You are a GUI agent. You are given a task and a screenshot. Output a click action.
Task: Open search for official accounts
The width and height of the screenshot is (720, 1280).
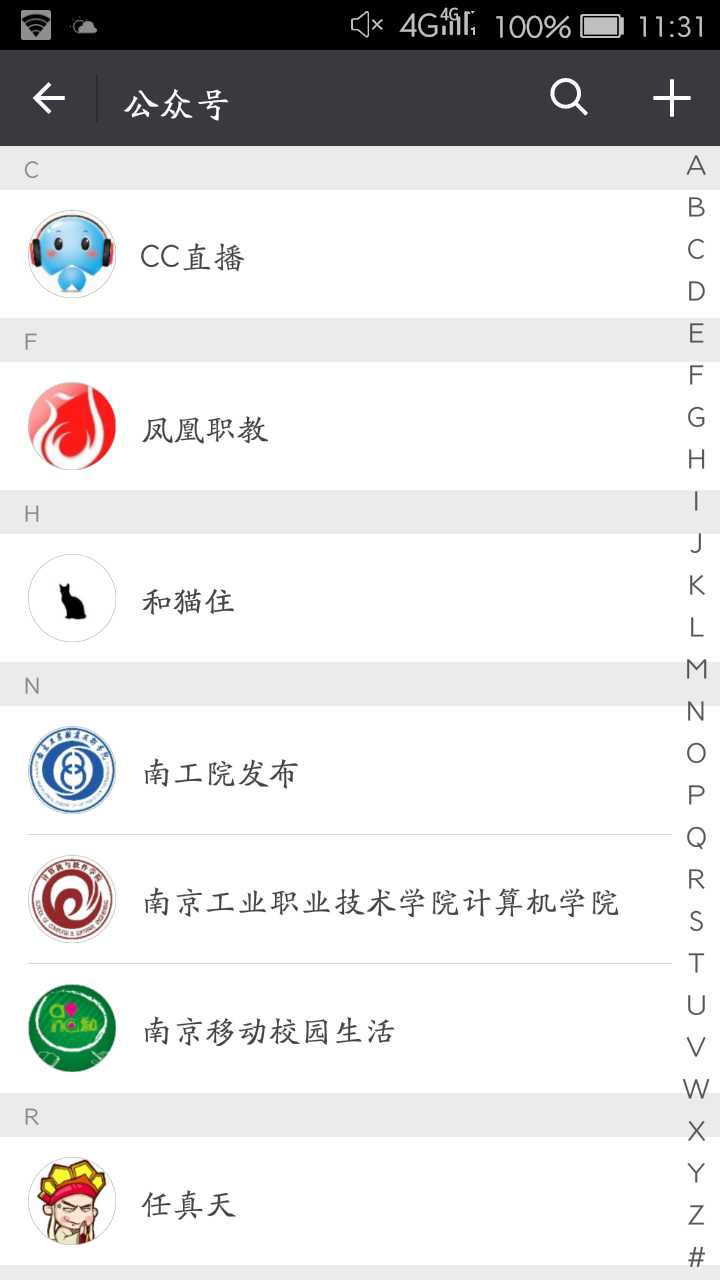[569, 98]
